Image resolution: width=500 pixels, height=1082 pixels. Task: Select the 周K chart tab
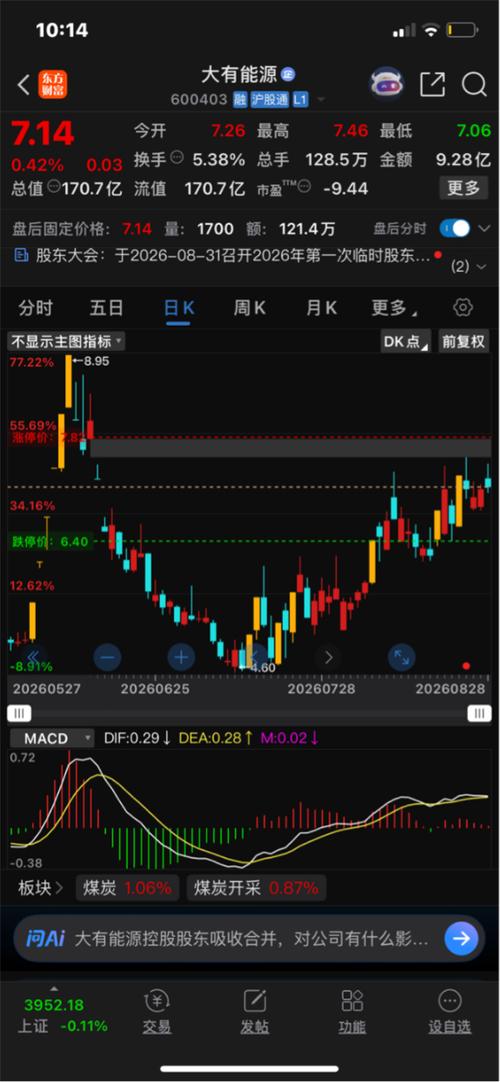(249, 308)
